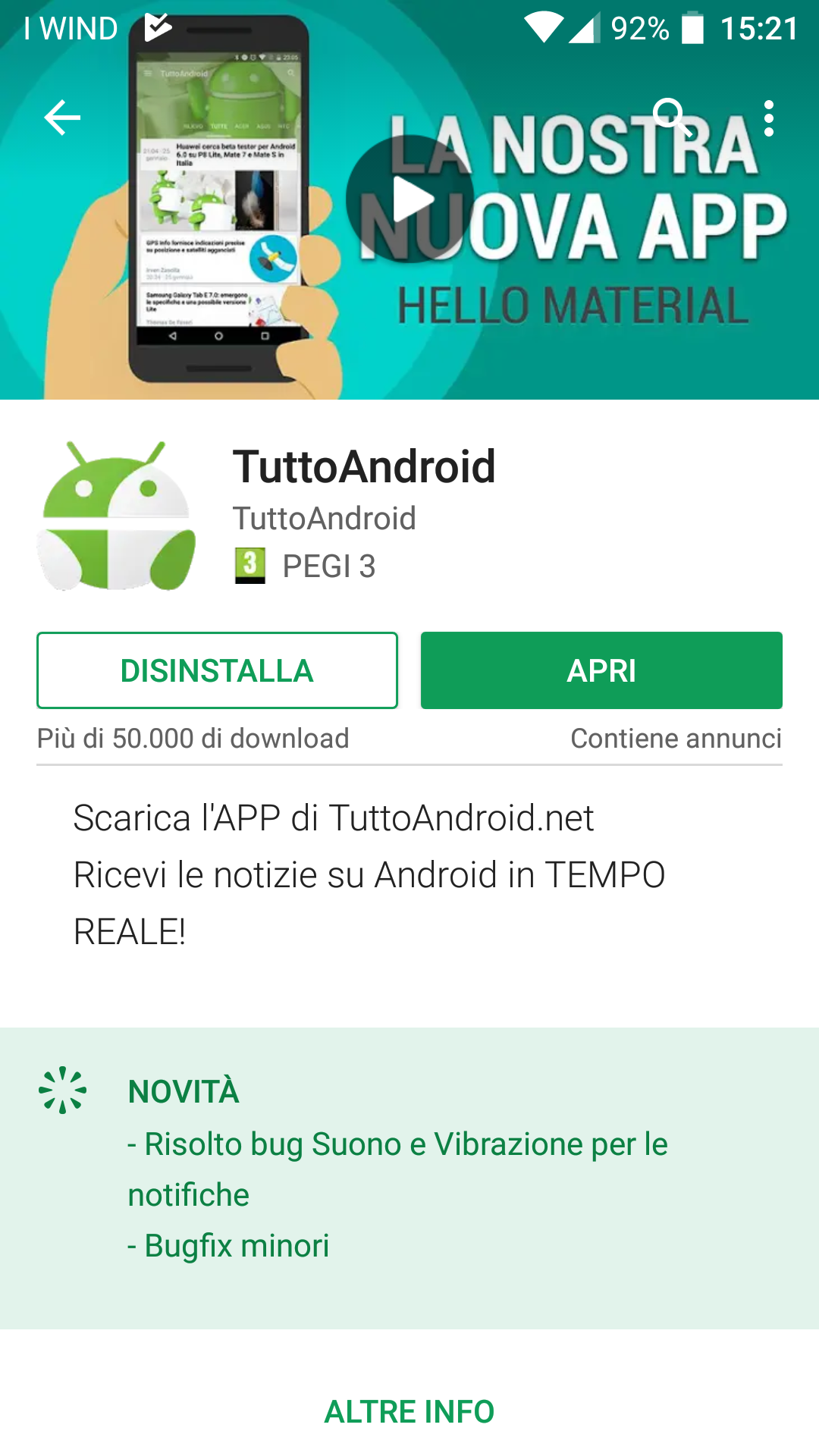The width and height of the screenshot is (819, 1456).
Task: Tap the DISINSTALLA button
Action: pos(217,670)
